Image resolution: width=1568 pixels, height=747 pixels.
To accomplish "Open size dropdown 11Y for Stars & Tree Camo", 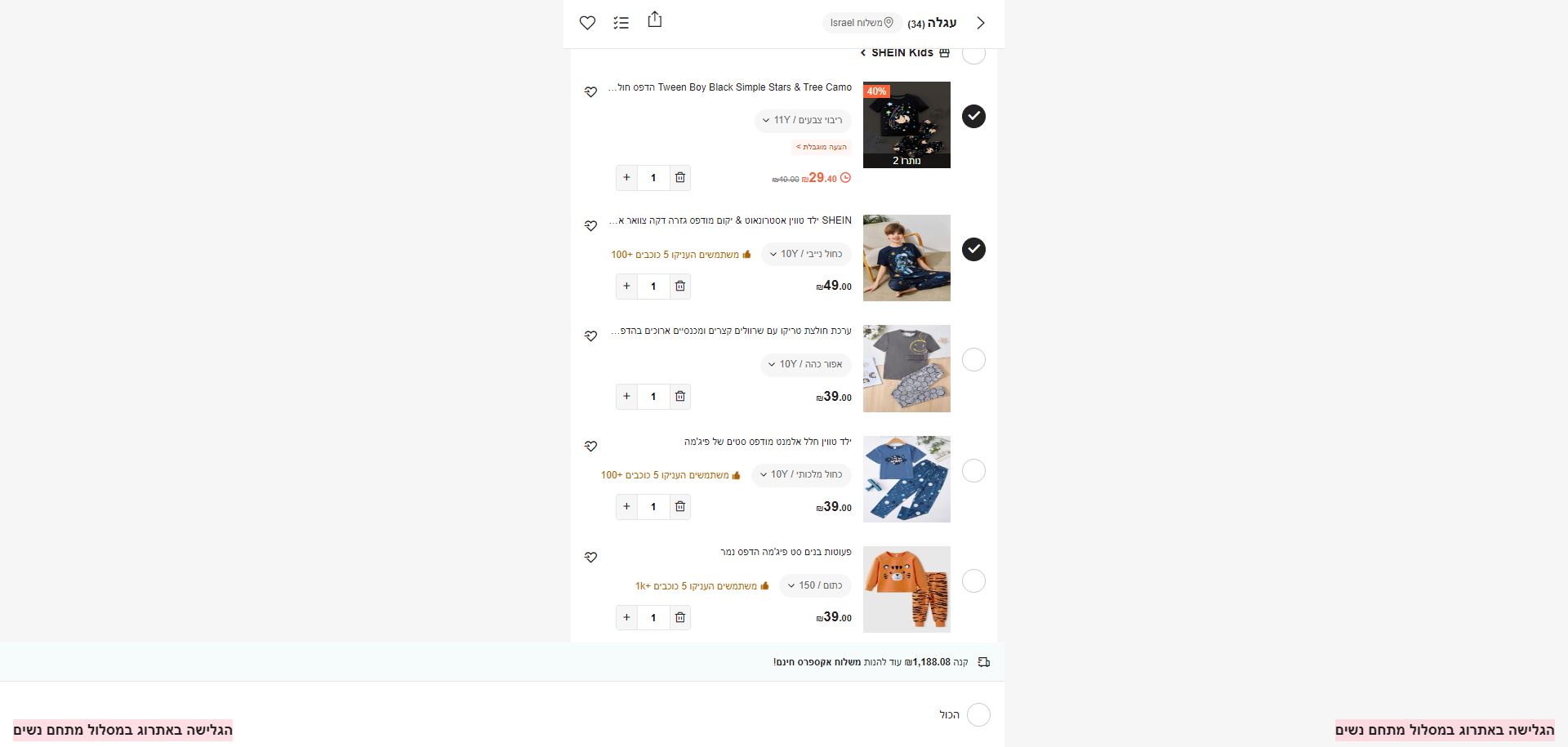I will 803,121.
